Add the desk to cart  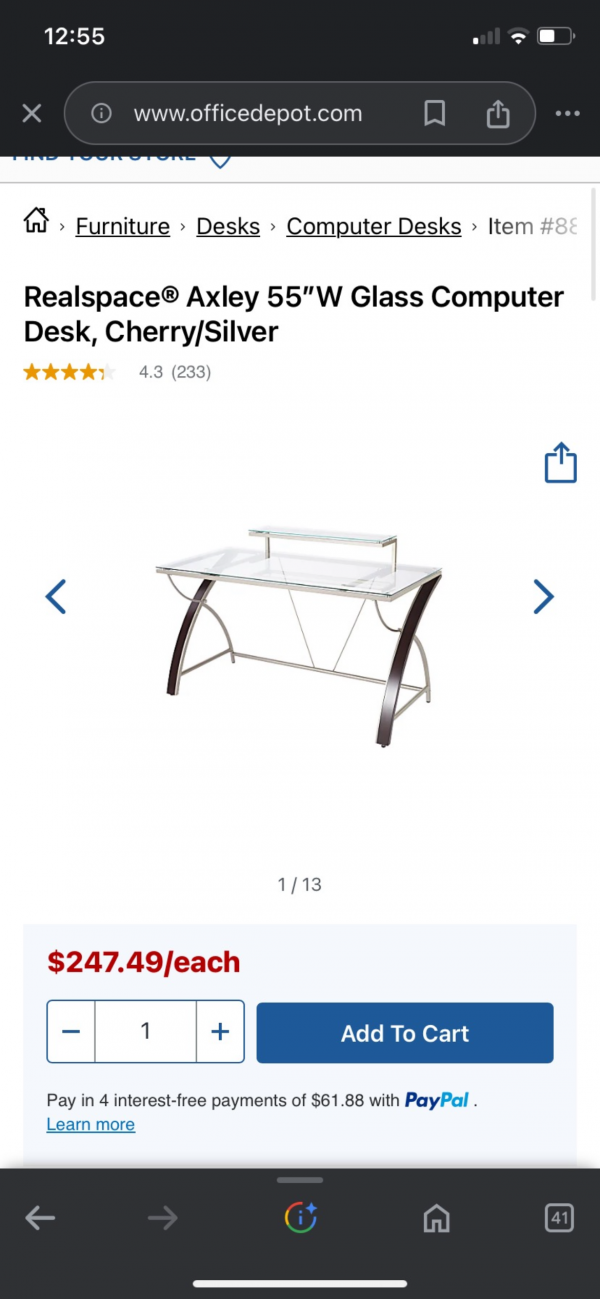(404, 1033)
